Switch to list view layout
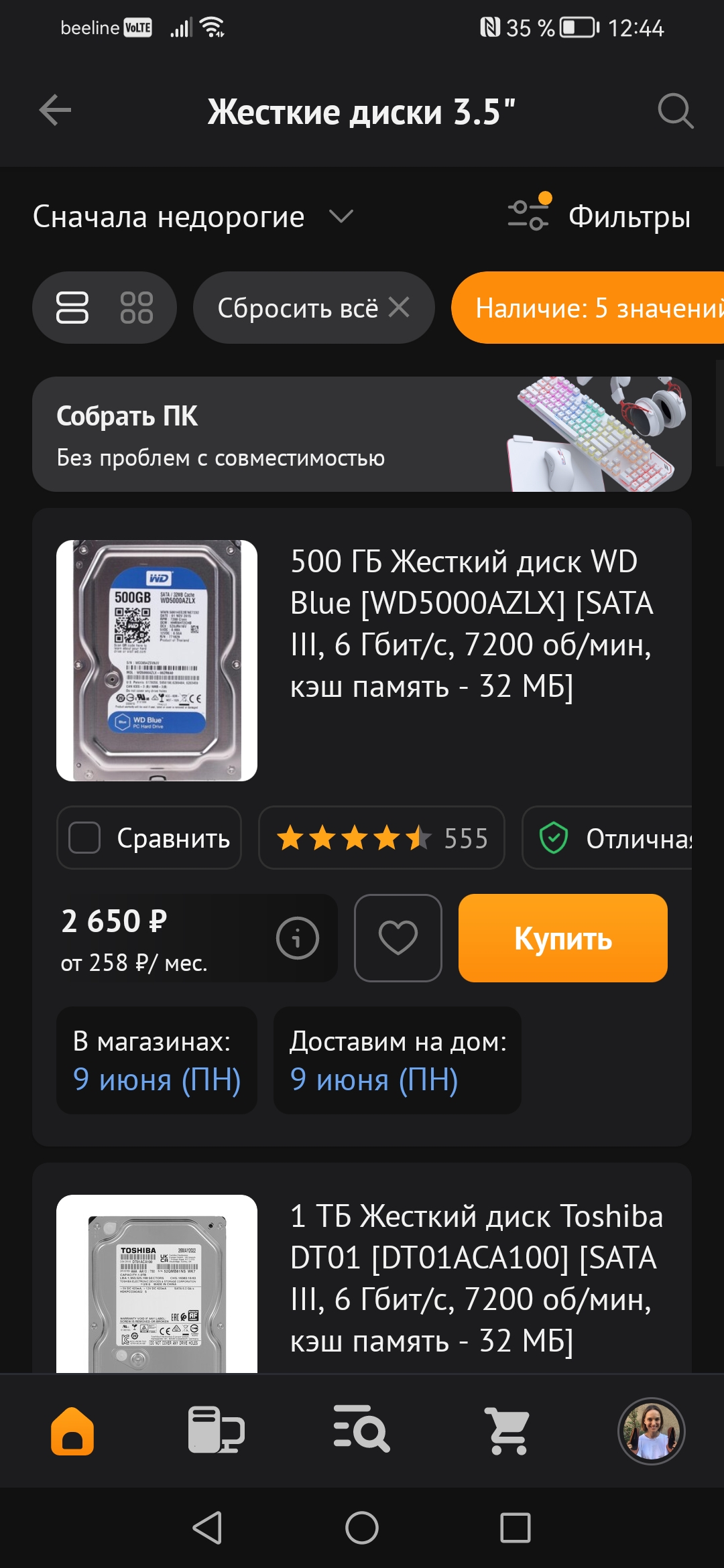This screenshot has width=724, height=1568. pos(72,308)
